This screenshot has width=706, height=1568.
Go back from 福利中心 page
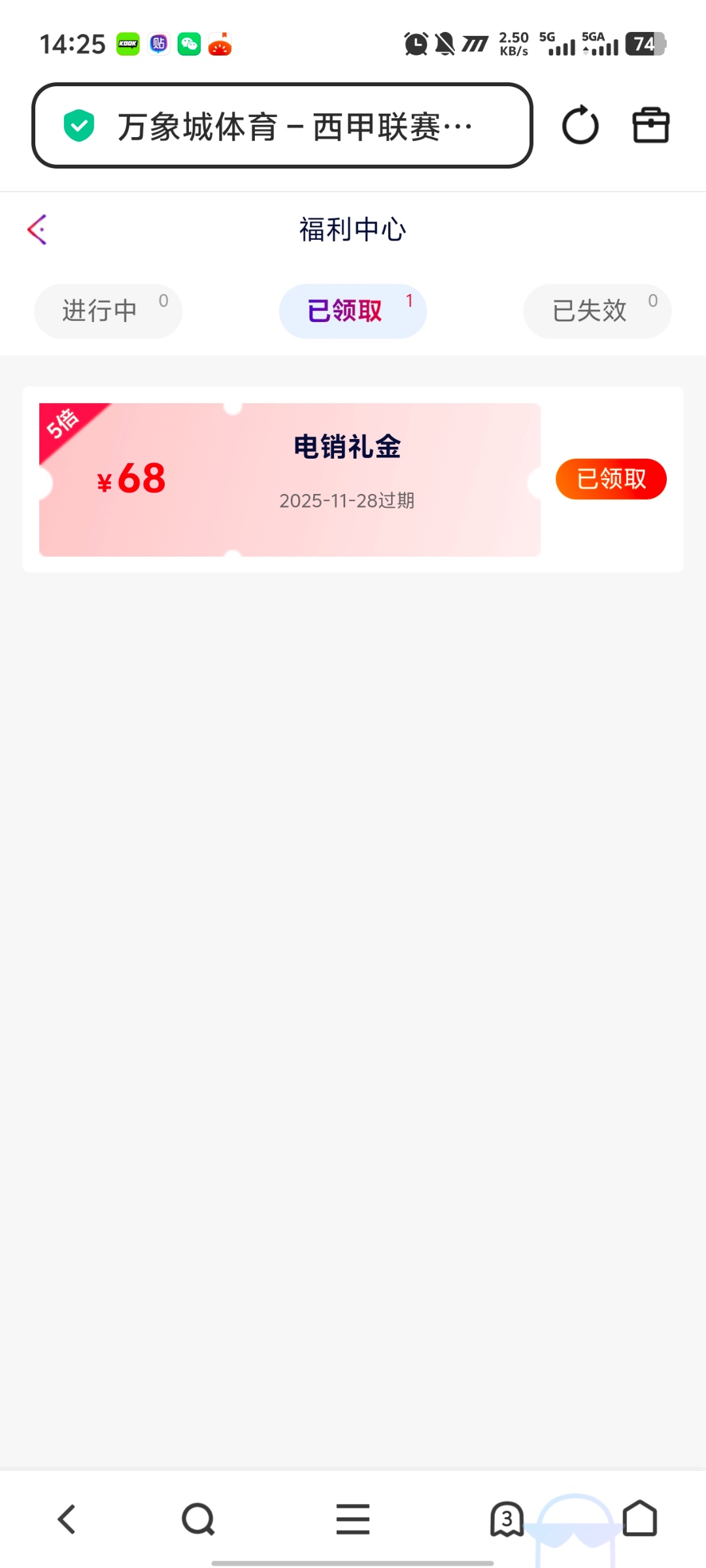coord(38,230)
